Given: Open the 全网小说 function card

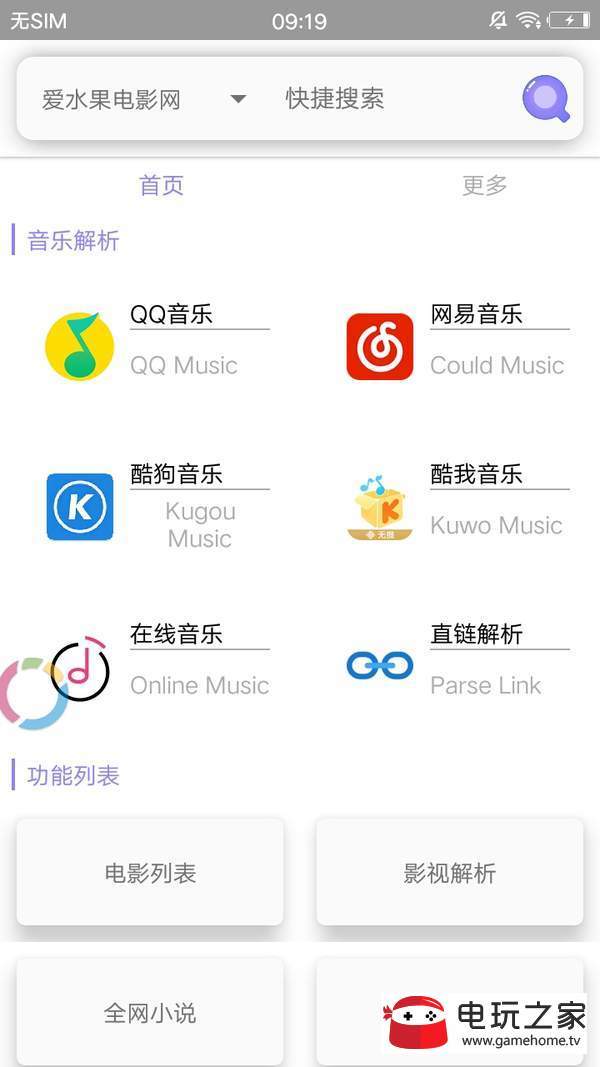Looking at the screenshot, I should click(x=150, y=1012).
